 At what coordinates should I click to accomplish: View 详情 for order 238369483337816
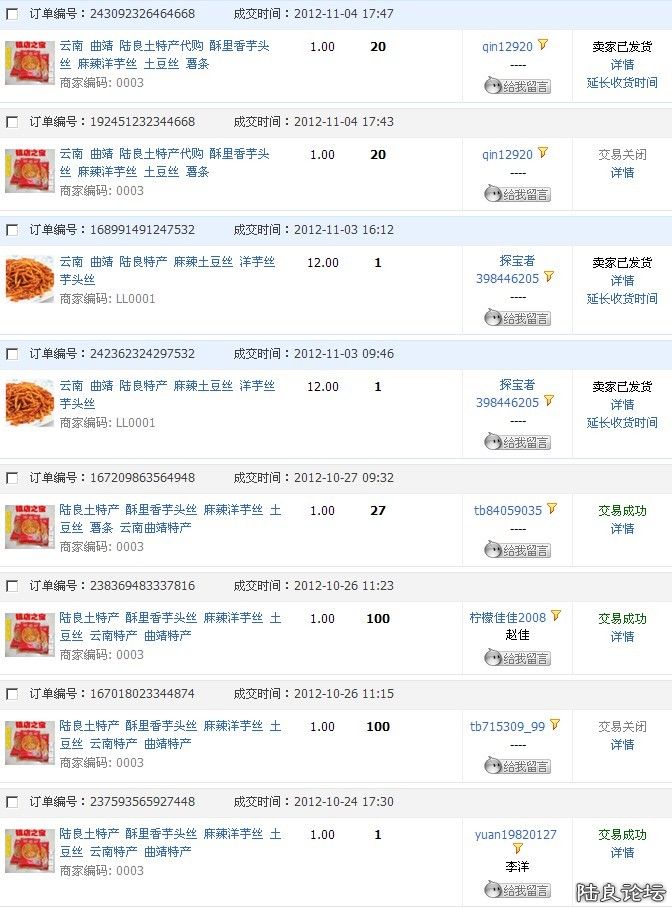[x=622, y=637]
